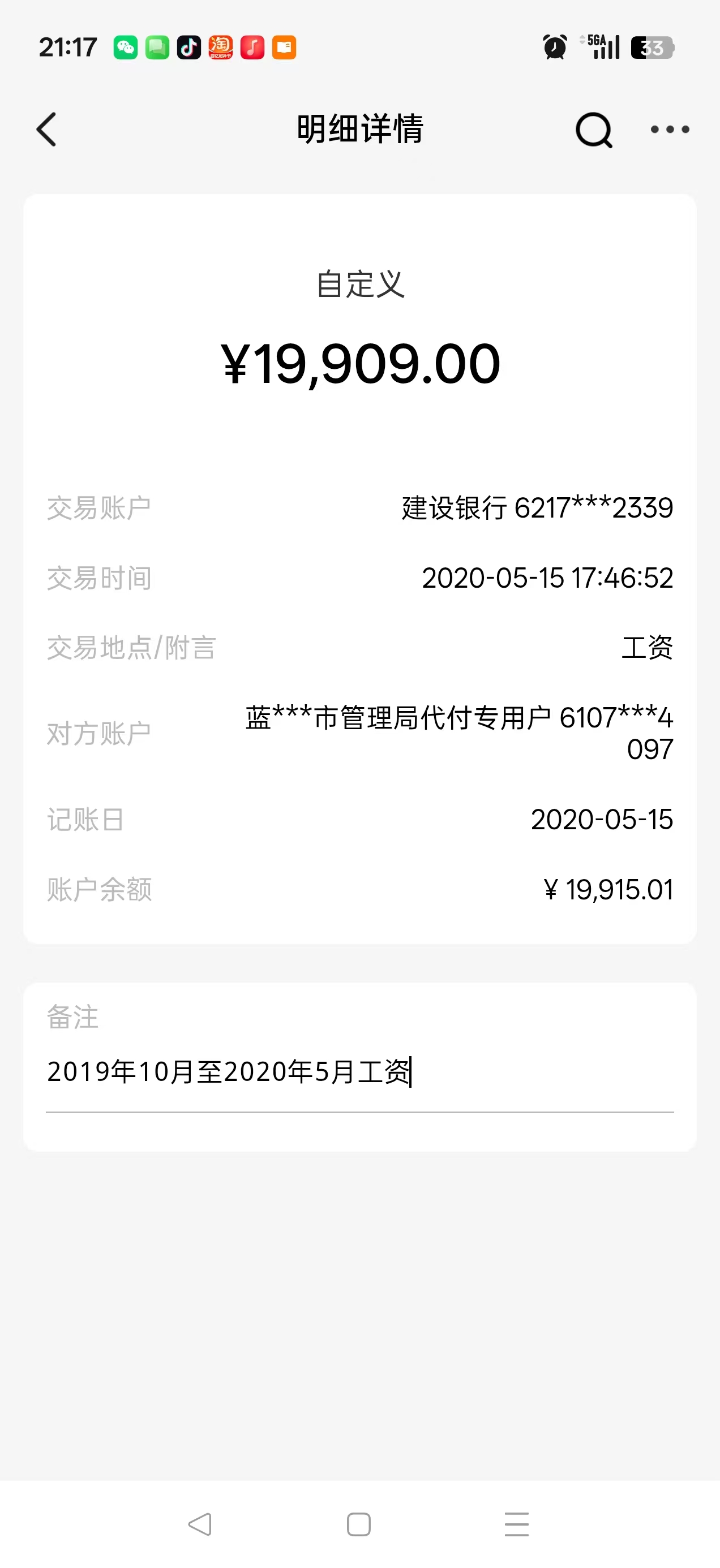The height and width of the screenshot is (1568, 720).
Task: Open the three-dot overflow menu
Action: 670,130
